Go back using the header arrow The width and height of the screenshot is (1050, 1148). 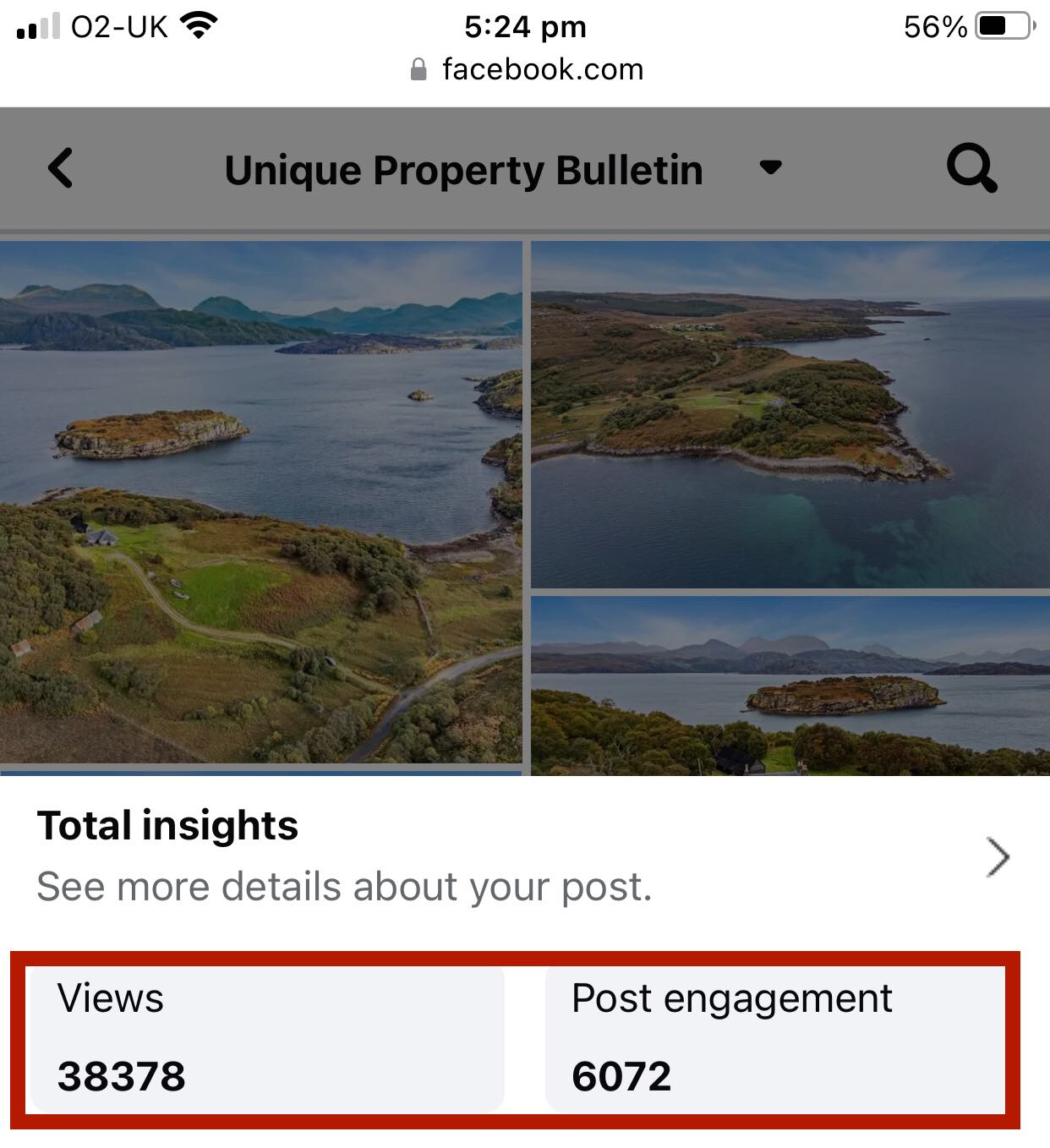coord(61,168)
